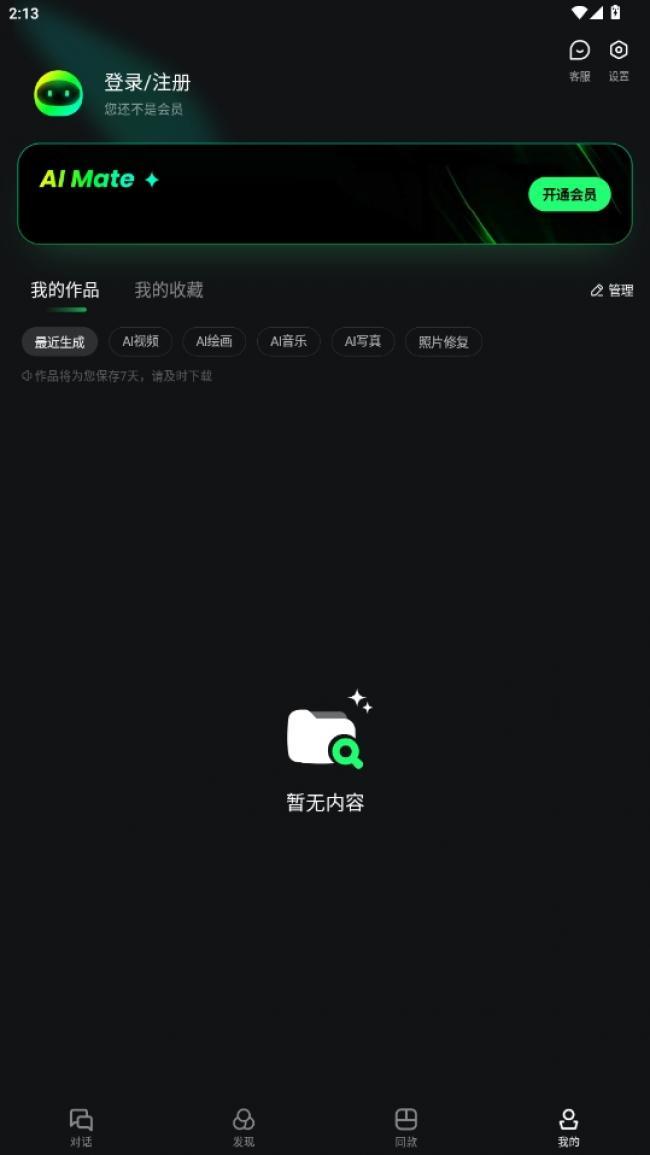650x1155 pixels.
Task: Tap 管理 to manage works
Action: coord(612,291)
